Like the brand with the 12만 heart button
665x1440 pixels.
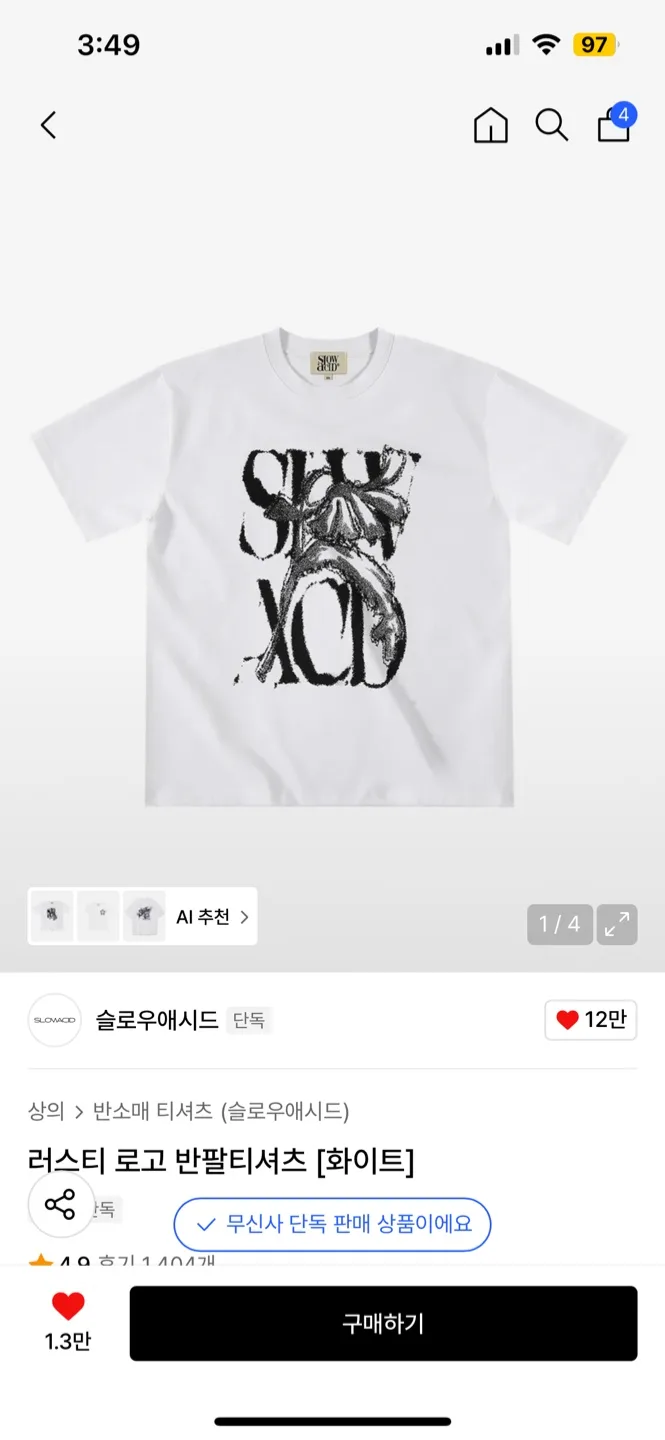590,1020
